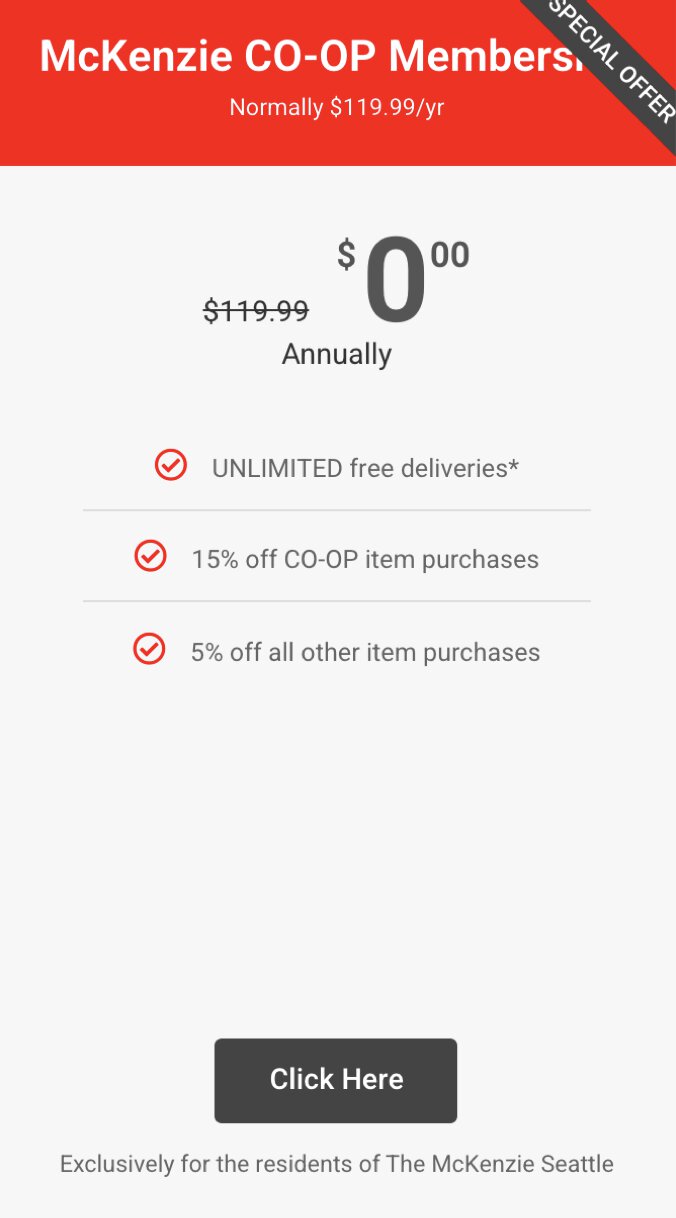Tap the Click Here button
This screenshot has width=676, height=1218.
pyautogui.click(x=336, y=1080)
